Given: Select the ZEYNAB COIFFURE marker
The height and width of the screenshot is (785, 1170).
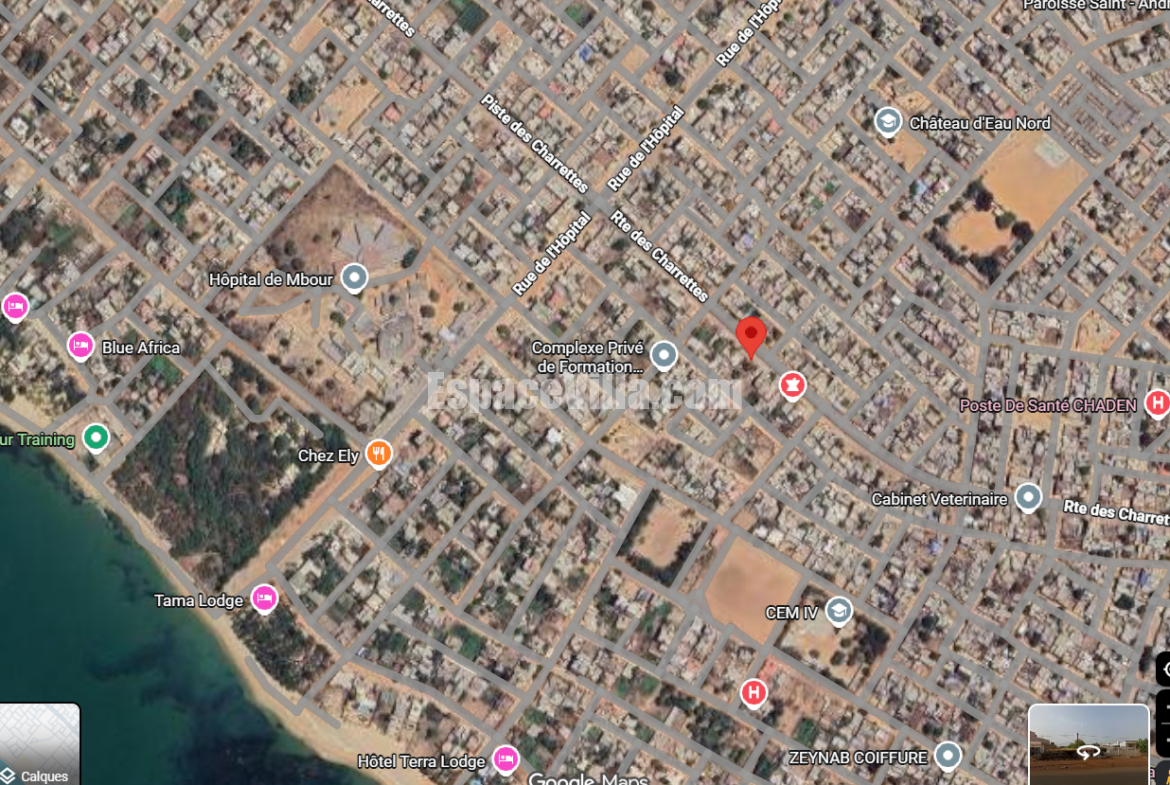Looking at the screenshot, I should [x=947, y=756].
